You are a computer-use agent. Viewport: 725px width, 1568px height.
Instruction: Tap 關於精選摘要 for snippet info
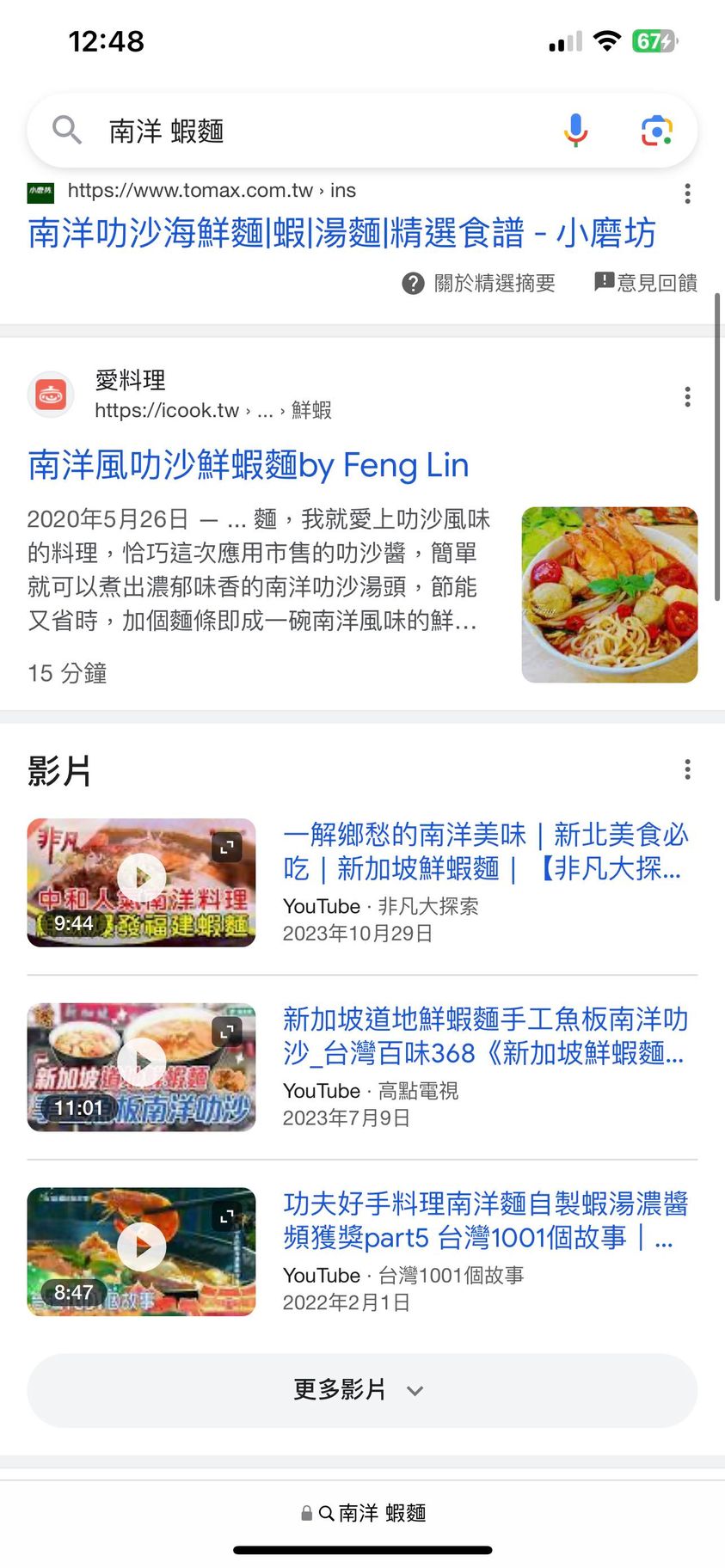(479, 283)
